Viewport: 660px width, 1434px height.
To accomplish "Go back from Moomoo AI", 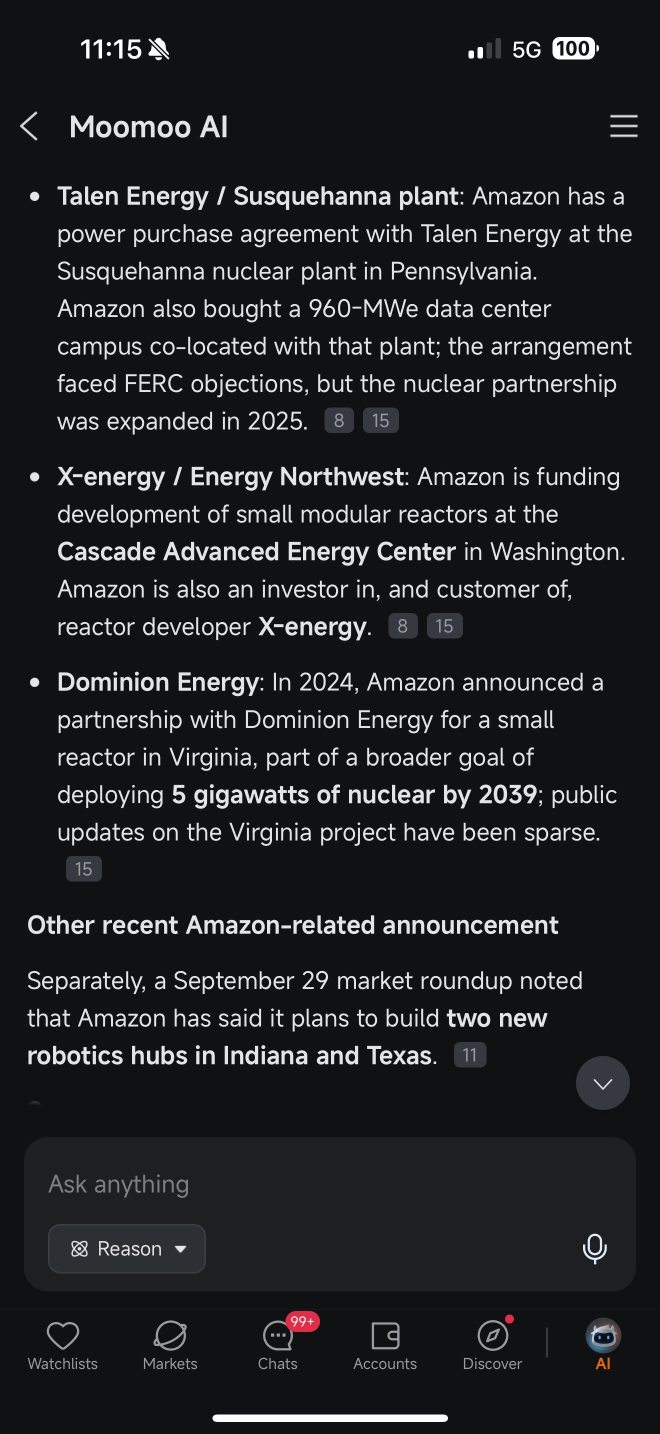I will coord(29,127).
